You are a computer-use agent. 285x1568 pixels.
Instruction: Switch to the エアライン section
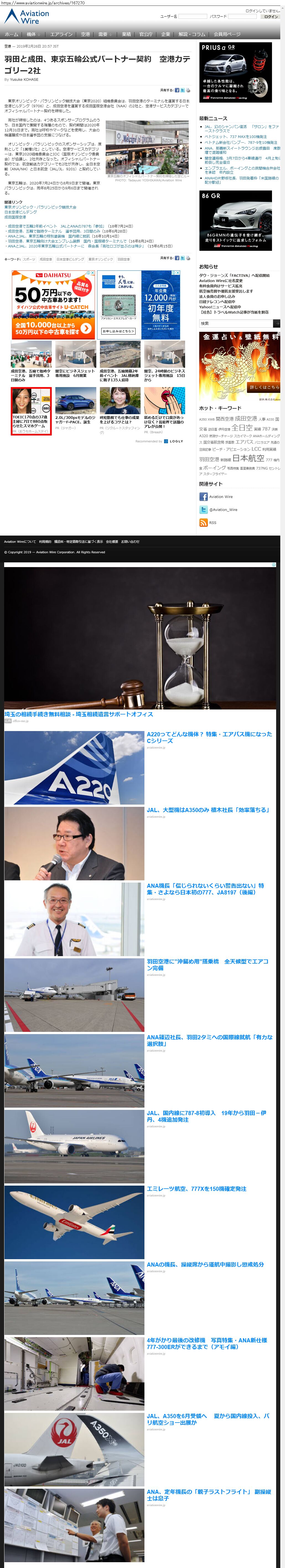coord(61,35)
